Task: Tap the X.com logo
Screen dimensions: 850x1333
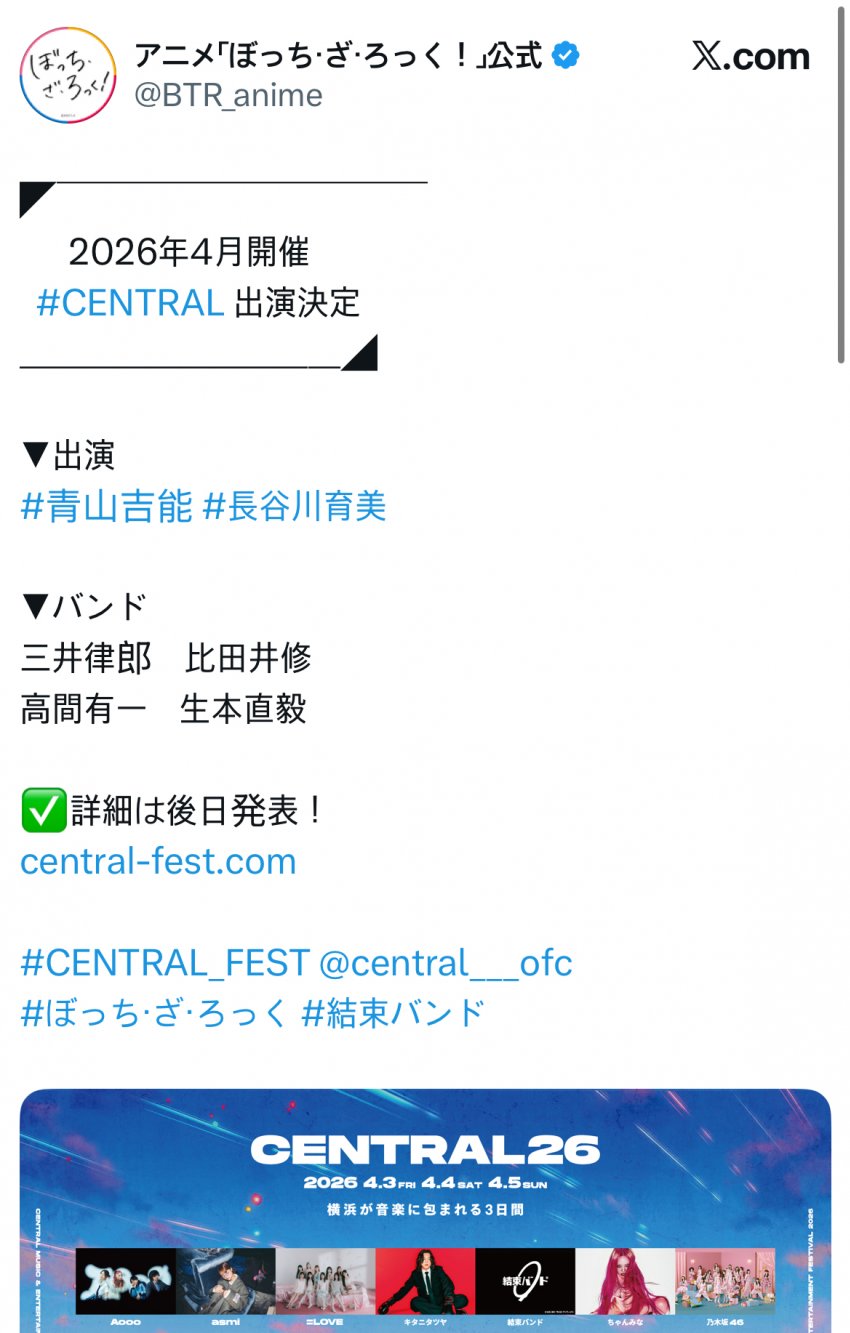Action: [x=750, y=57]
